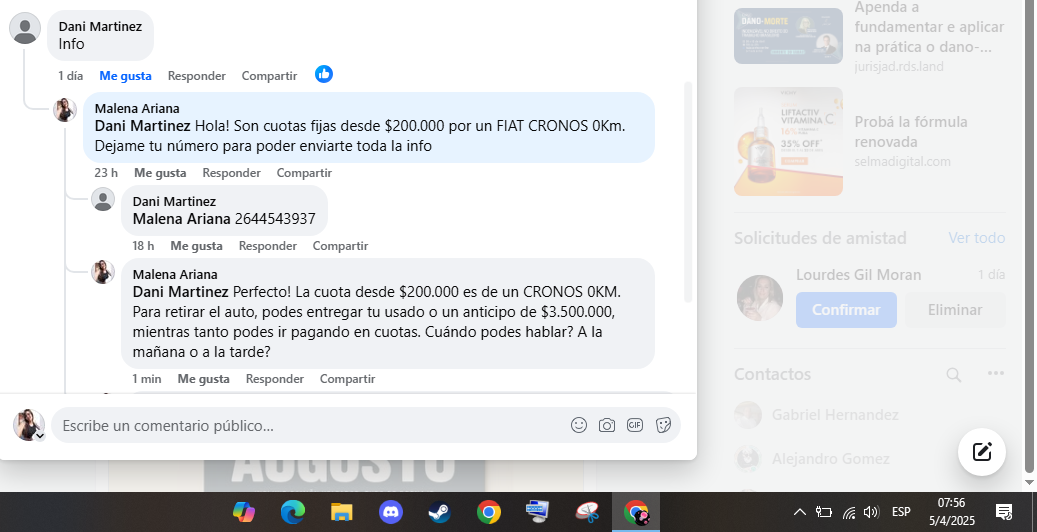
Task: Confirm Lourdes Gil Moran's friend request
Action: (x=846, y=310)
